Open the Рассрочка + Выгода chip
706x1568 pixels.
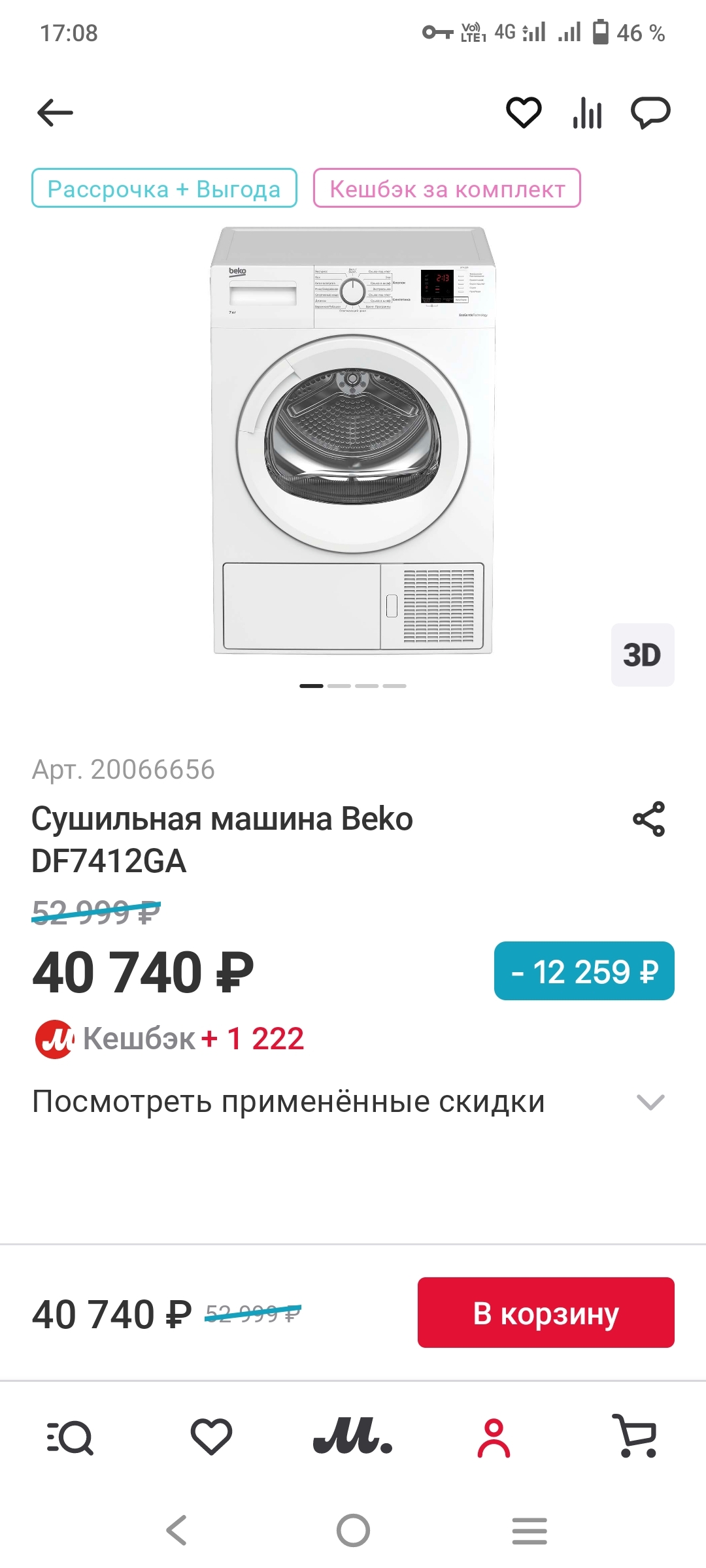tap(164, 188)
